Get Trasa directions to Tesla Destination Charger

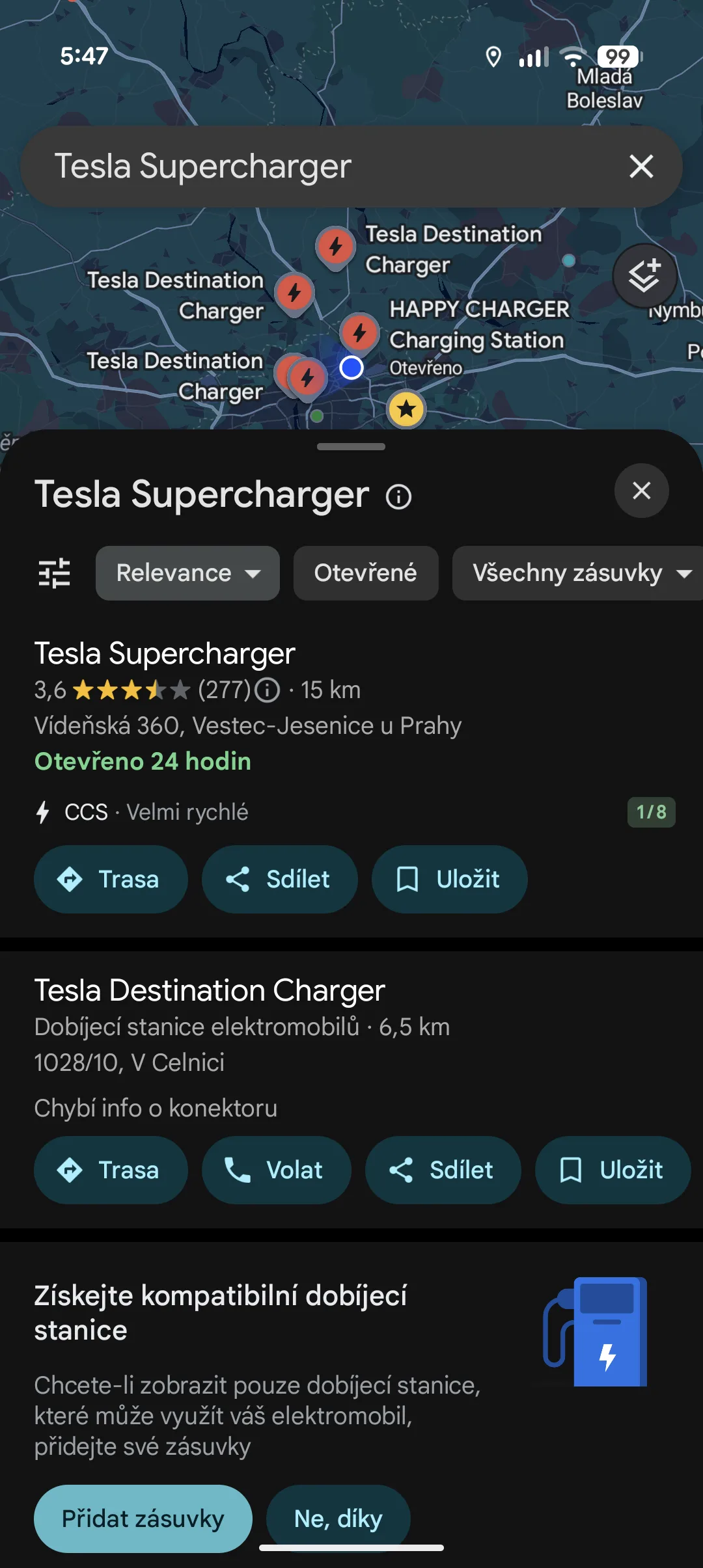111,1170
